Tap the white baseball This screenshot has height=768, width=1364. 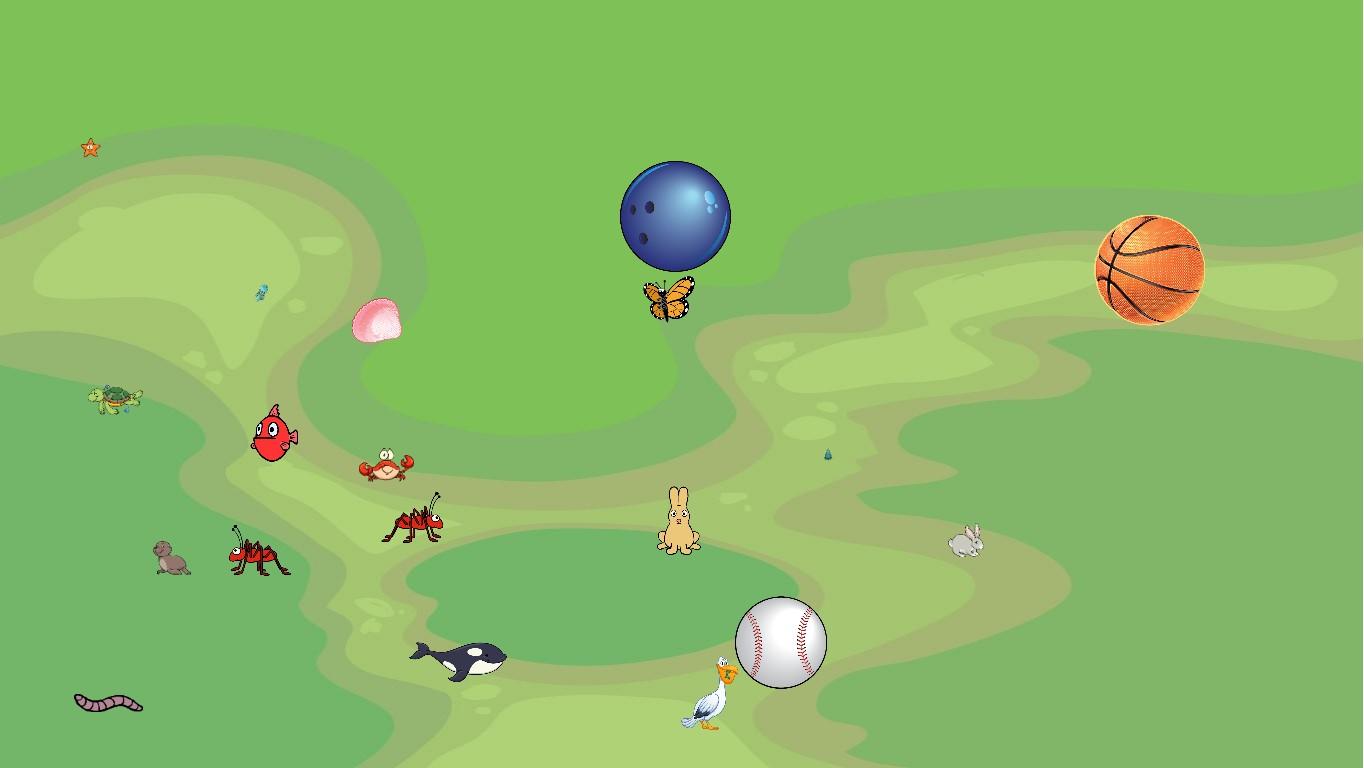point(781,642)
